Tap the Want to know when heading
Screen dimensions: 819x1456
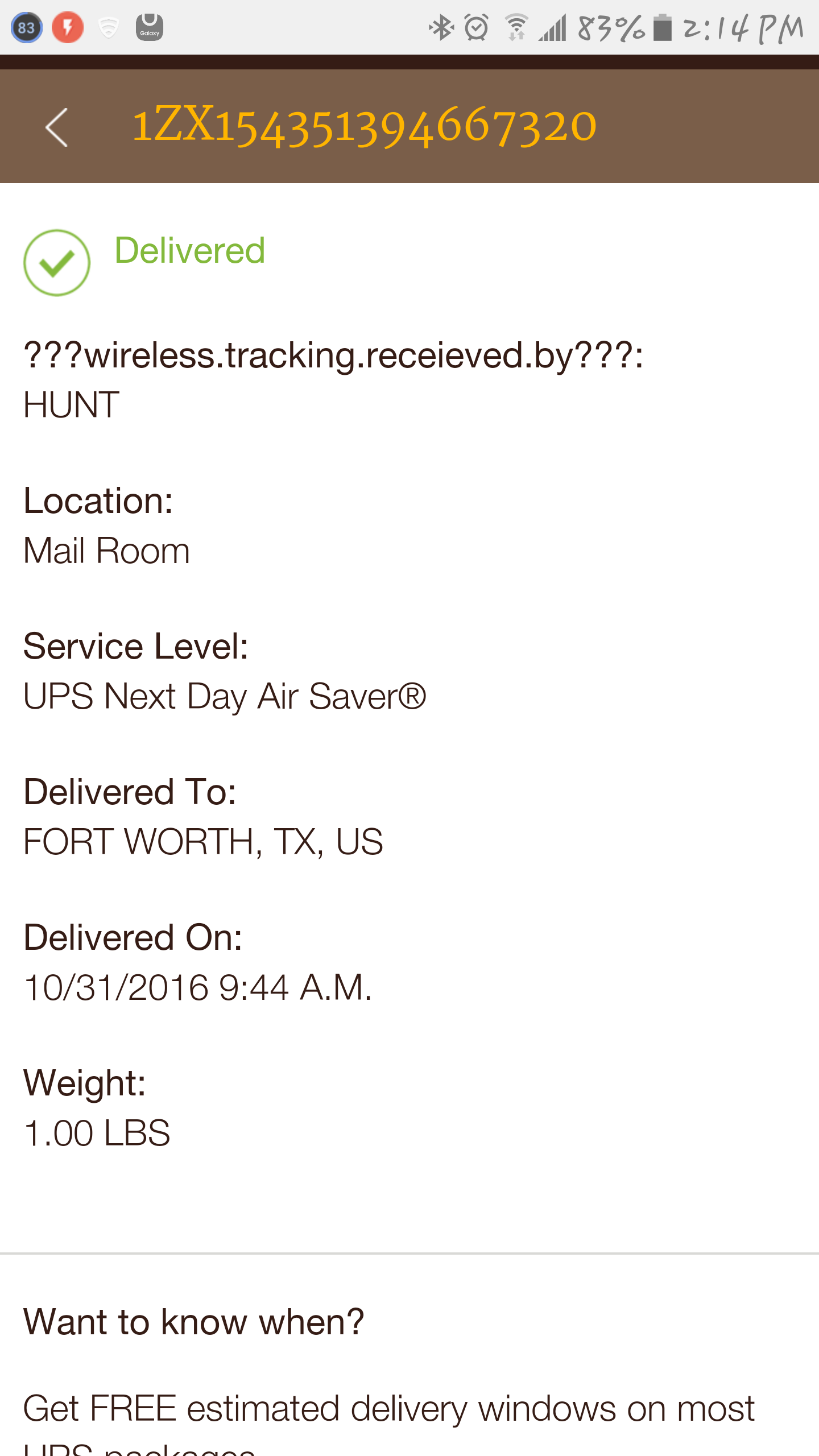tap(193, 1321)
